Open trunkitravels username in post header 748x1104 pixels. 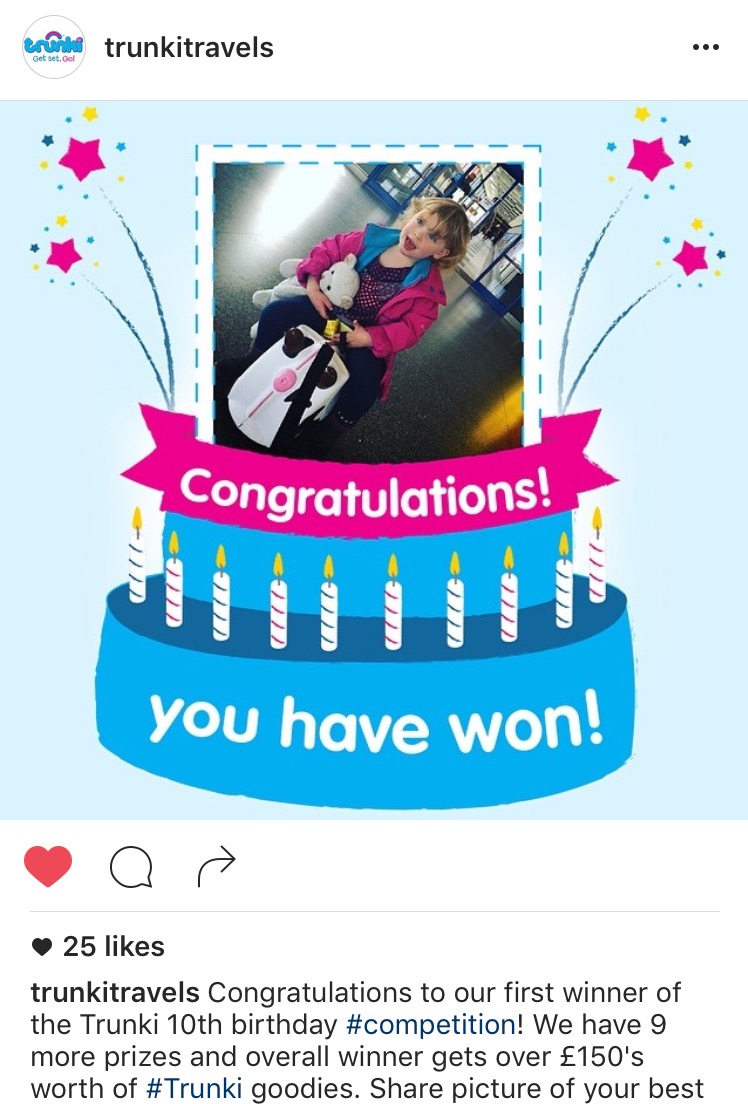point(189,47)
